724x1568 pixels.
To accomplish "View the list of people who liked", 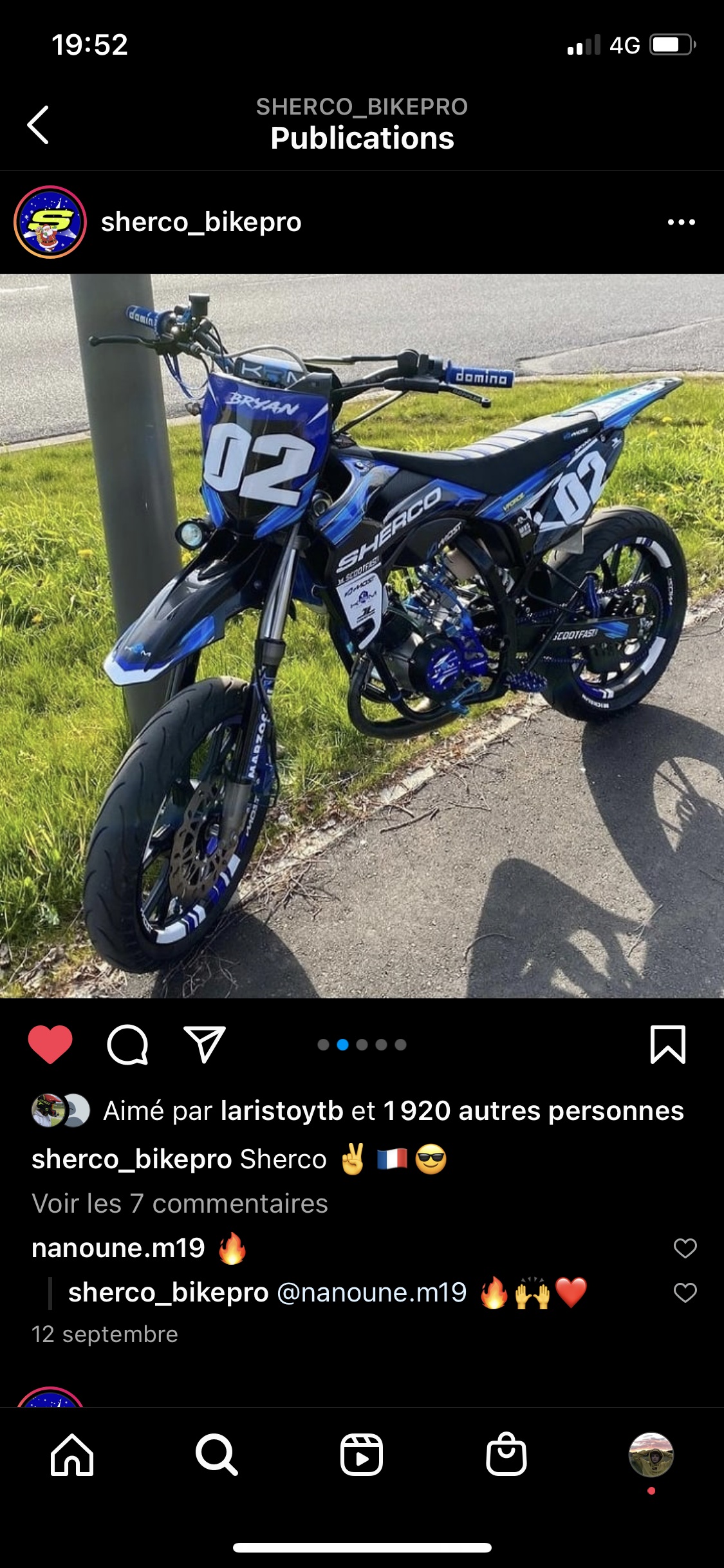I will click(533, 1111).
